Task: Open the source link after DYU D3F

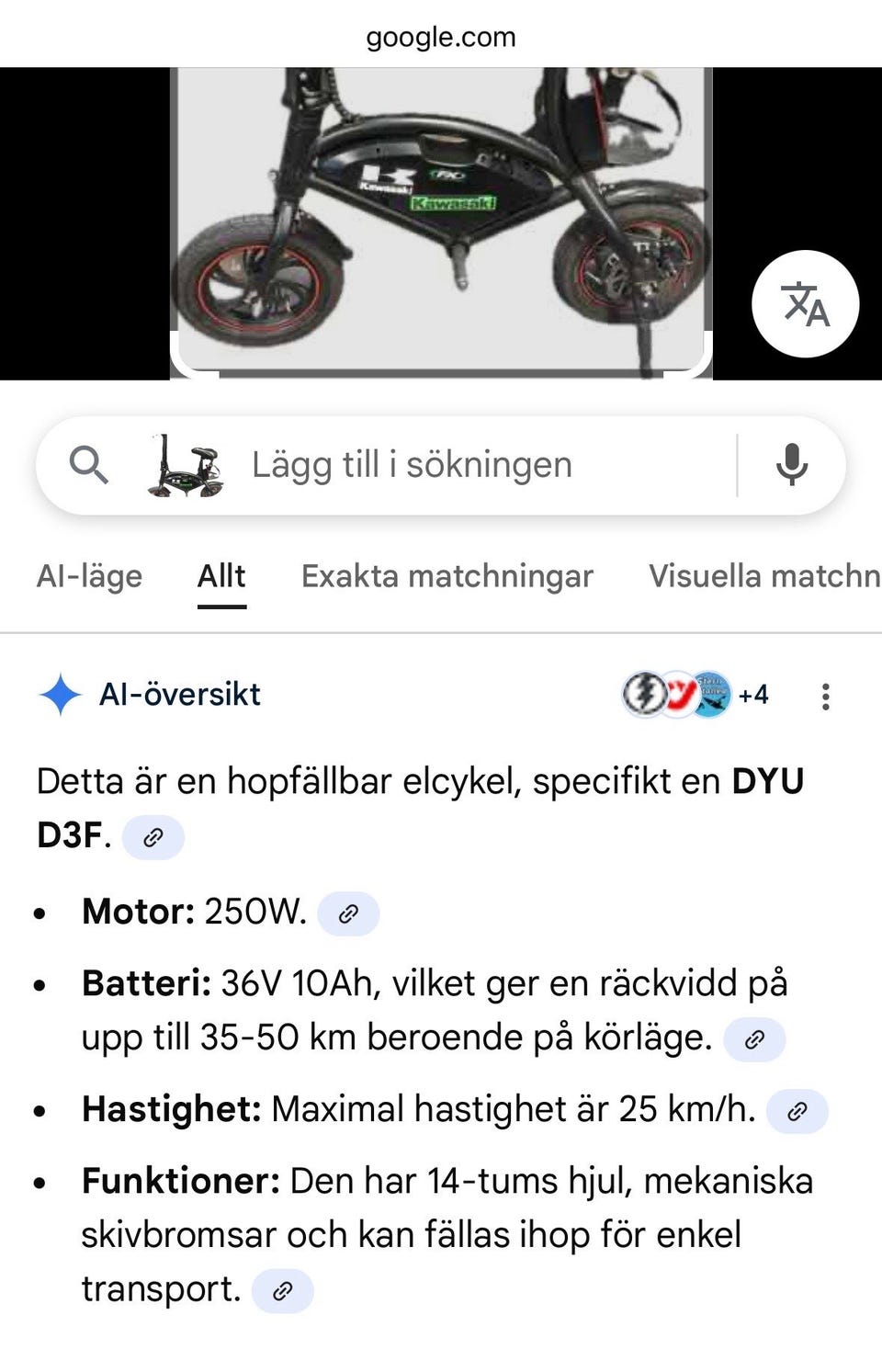Action: pyautogui.click(x=153, y=837)
